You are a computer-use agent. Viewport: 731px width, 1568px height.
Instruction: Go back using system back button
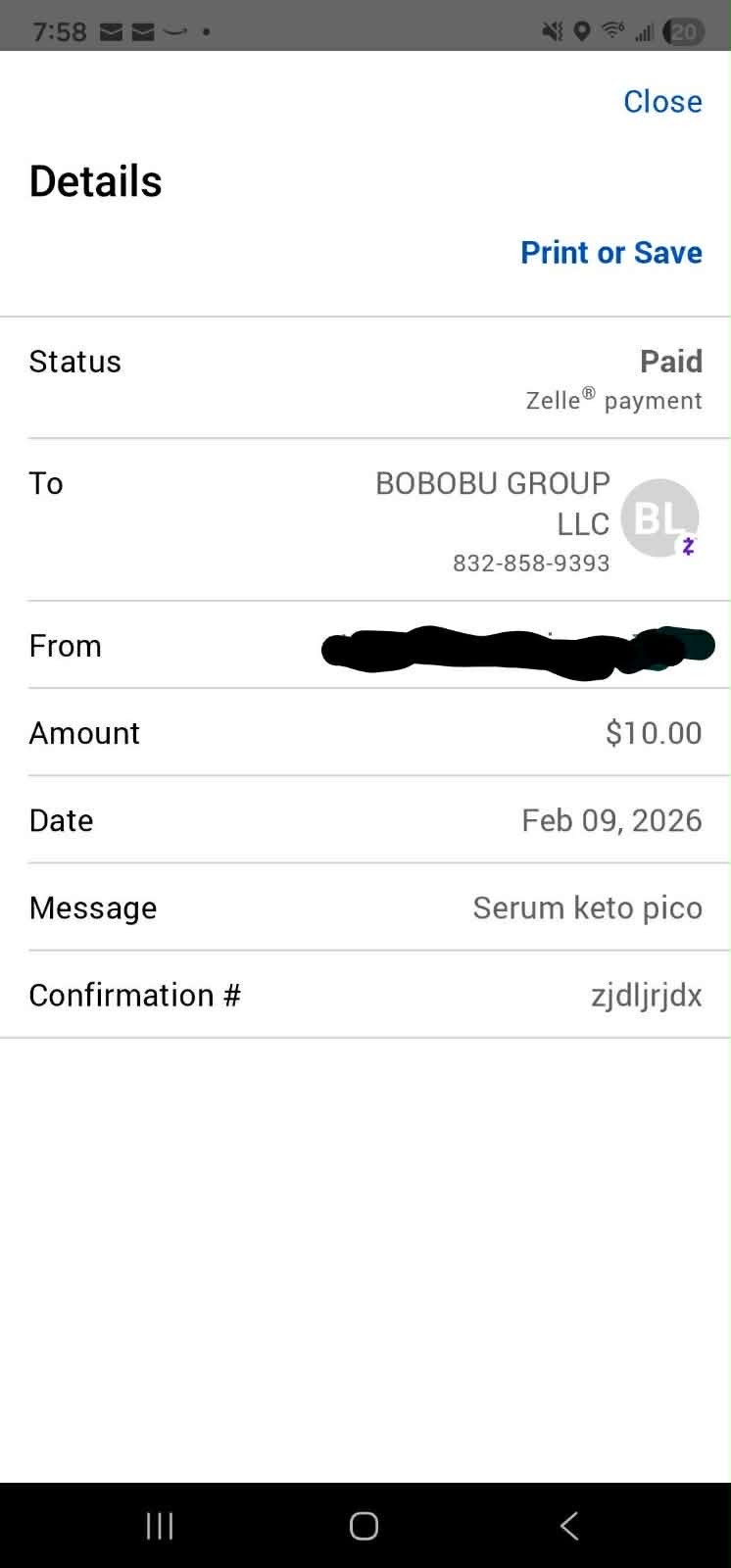(x=569, y=1525)
